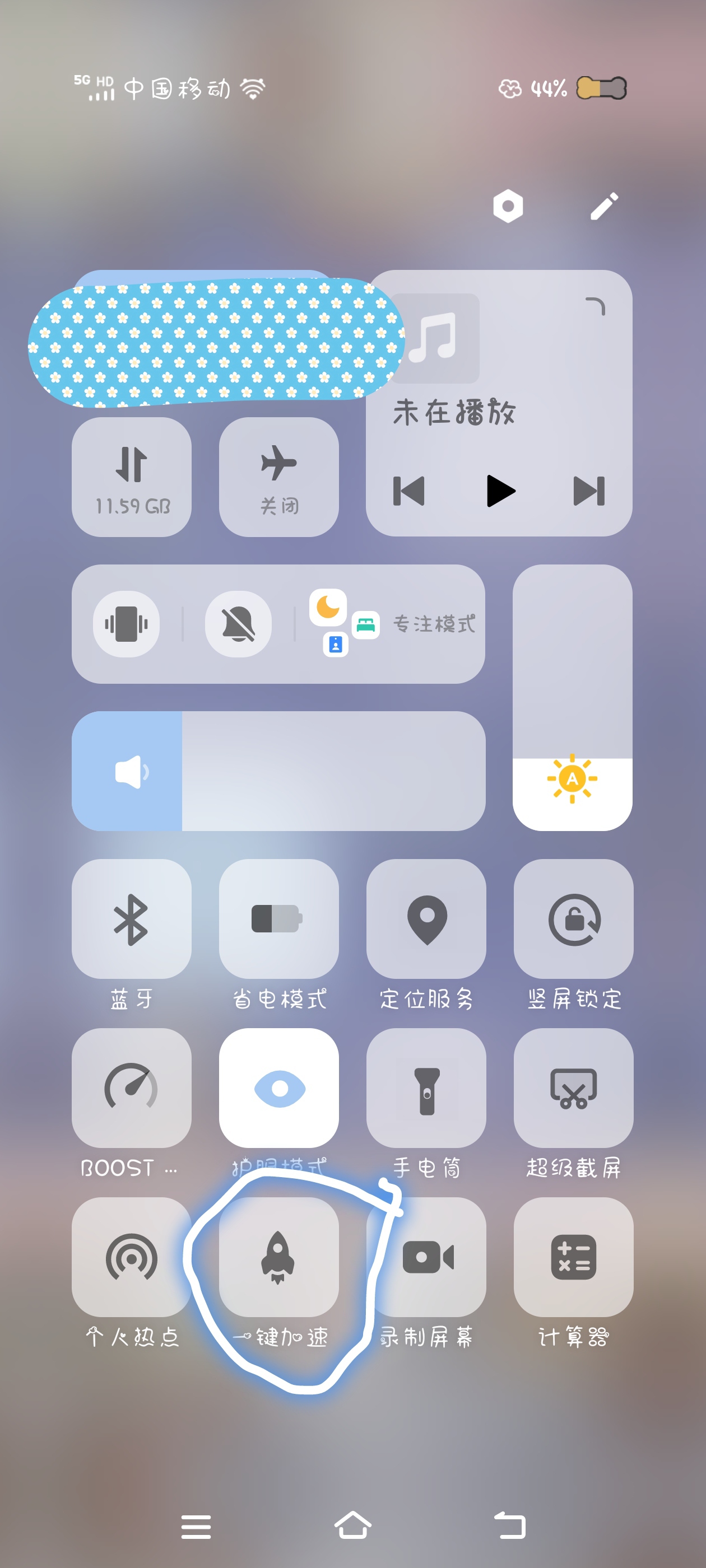Toggle 定位服务 location services
This screenshot has width=706, height=1568.
426,918
